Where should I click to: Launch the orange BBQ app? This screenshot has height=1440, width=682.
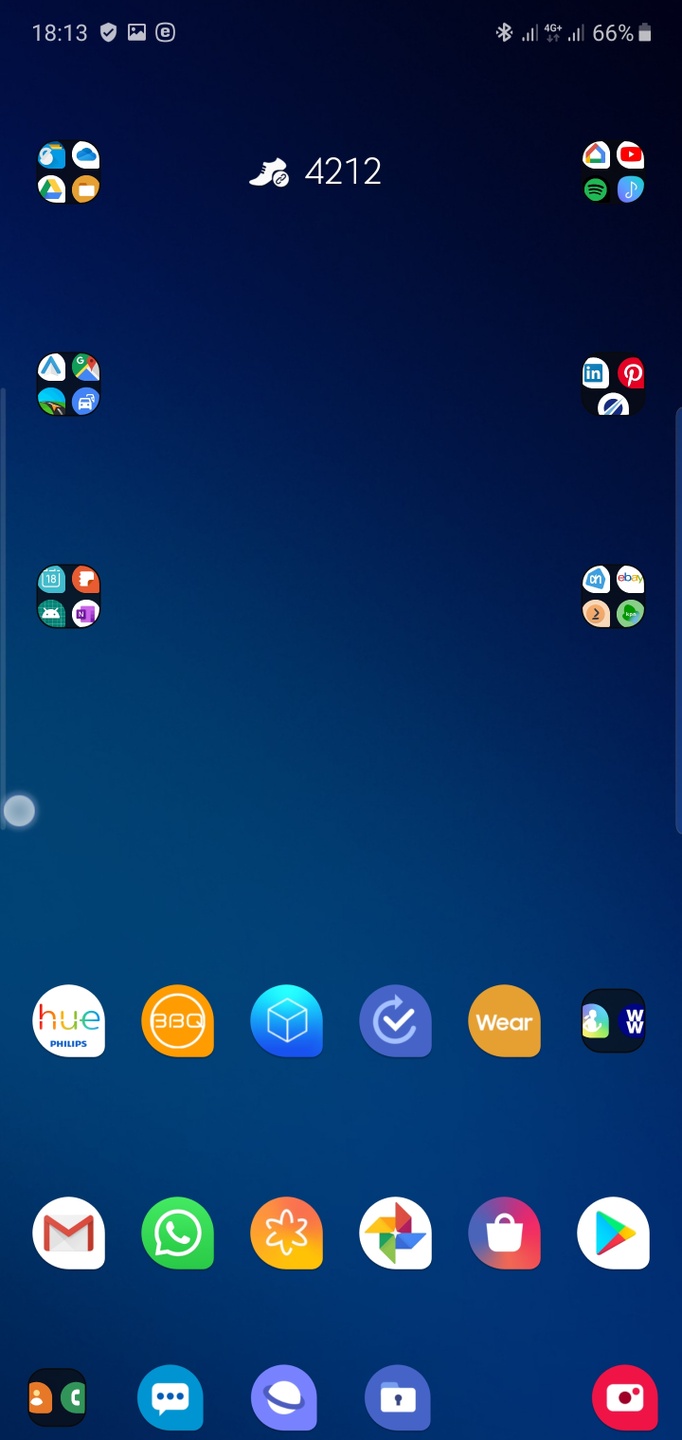click(178, 1021)
